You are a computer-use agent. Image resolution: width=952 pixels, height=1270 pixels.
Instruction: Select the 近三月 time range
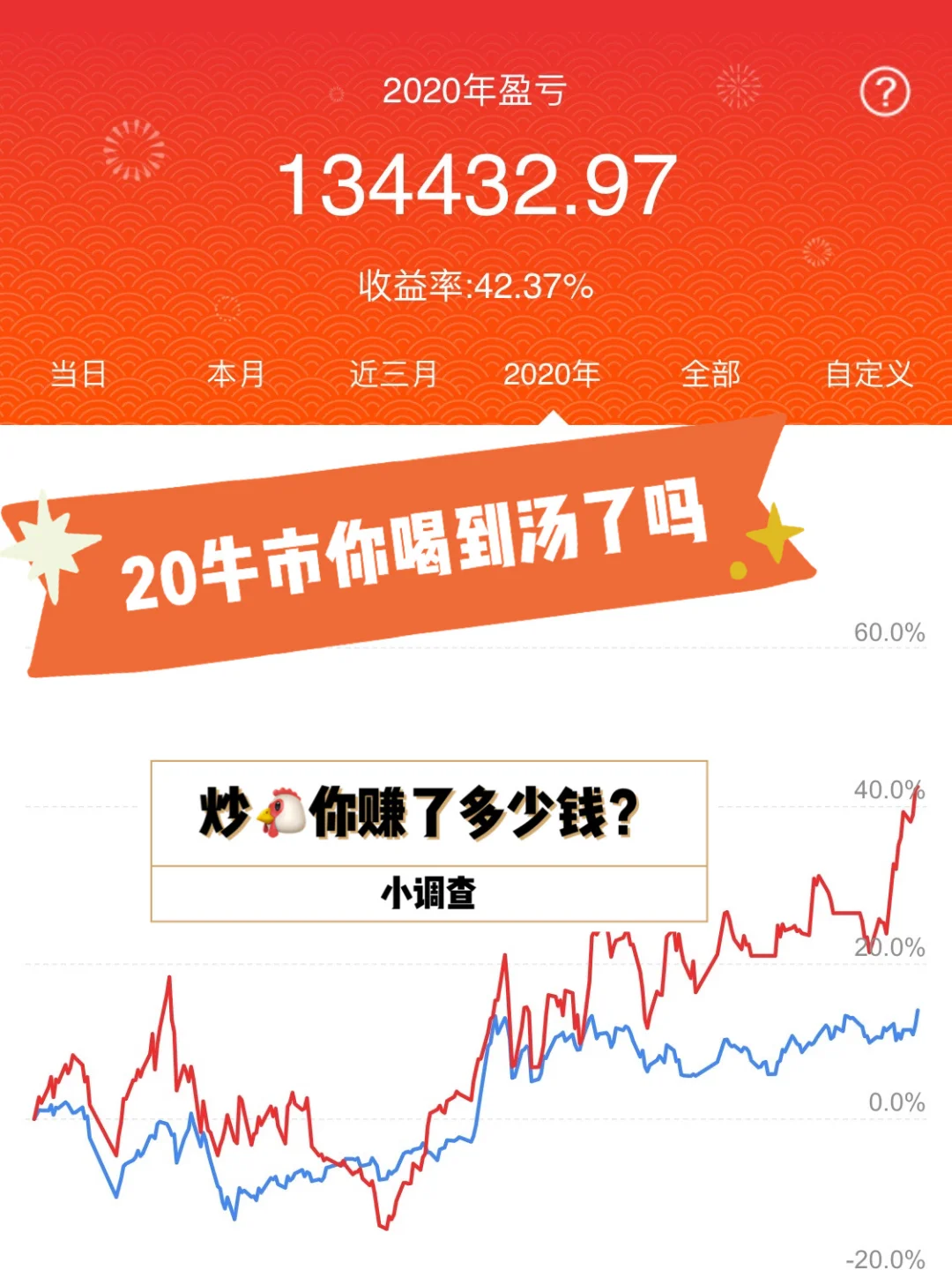[395, 374]
